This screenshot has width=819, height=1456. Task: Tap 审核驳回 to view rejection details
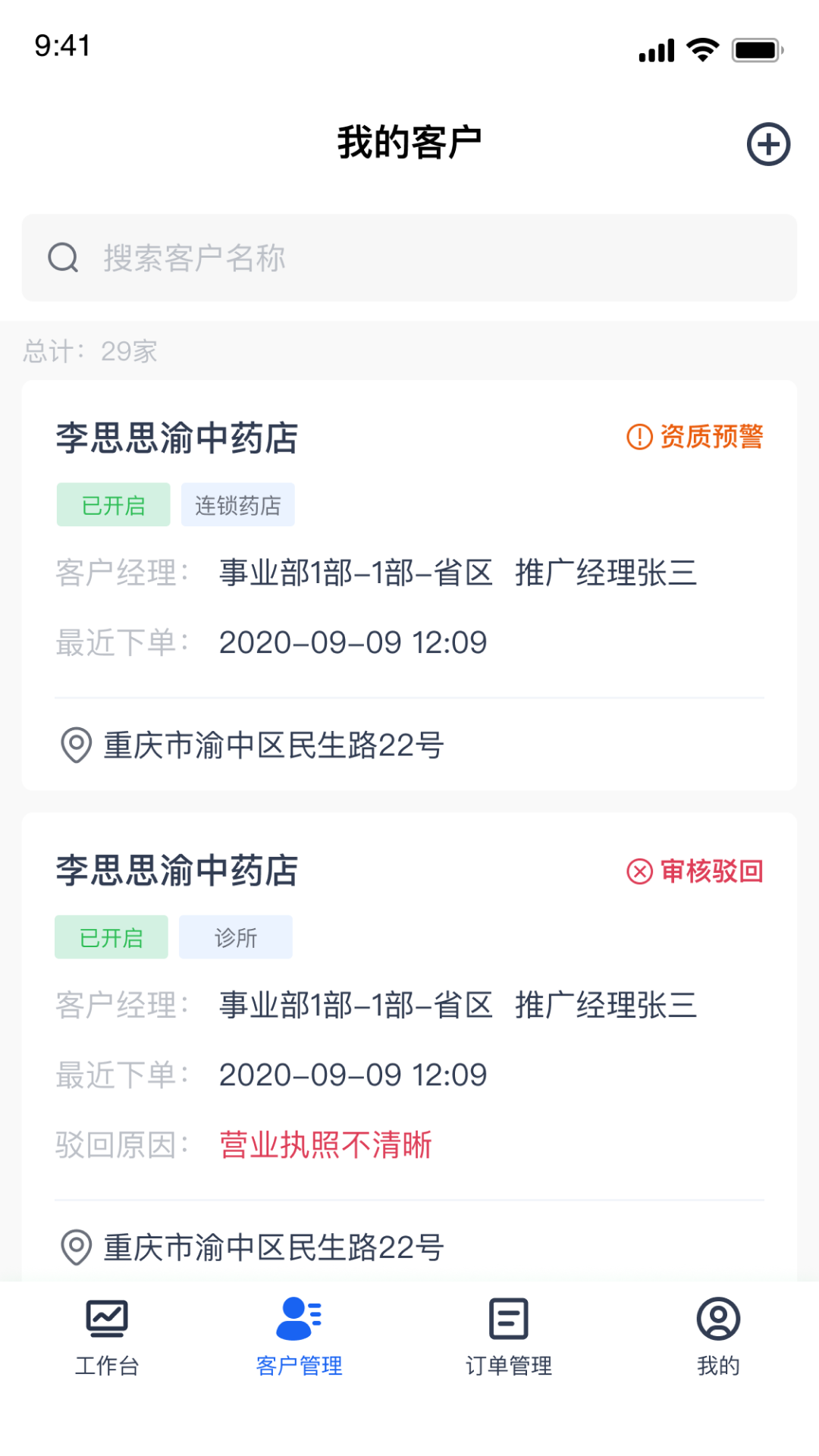pos(713,872)
